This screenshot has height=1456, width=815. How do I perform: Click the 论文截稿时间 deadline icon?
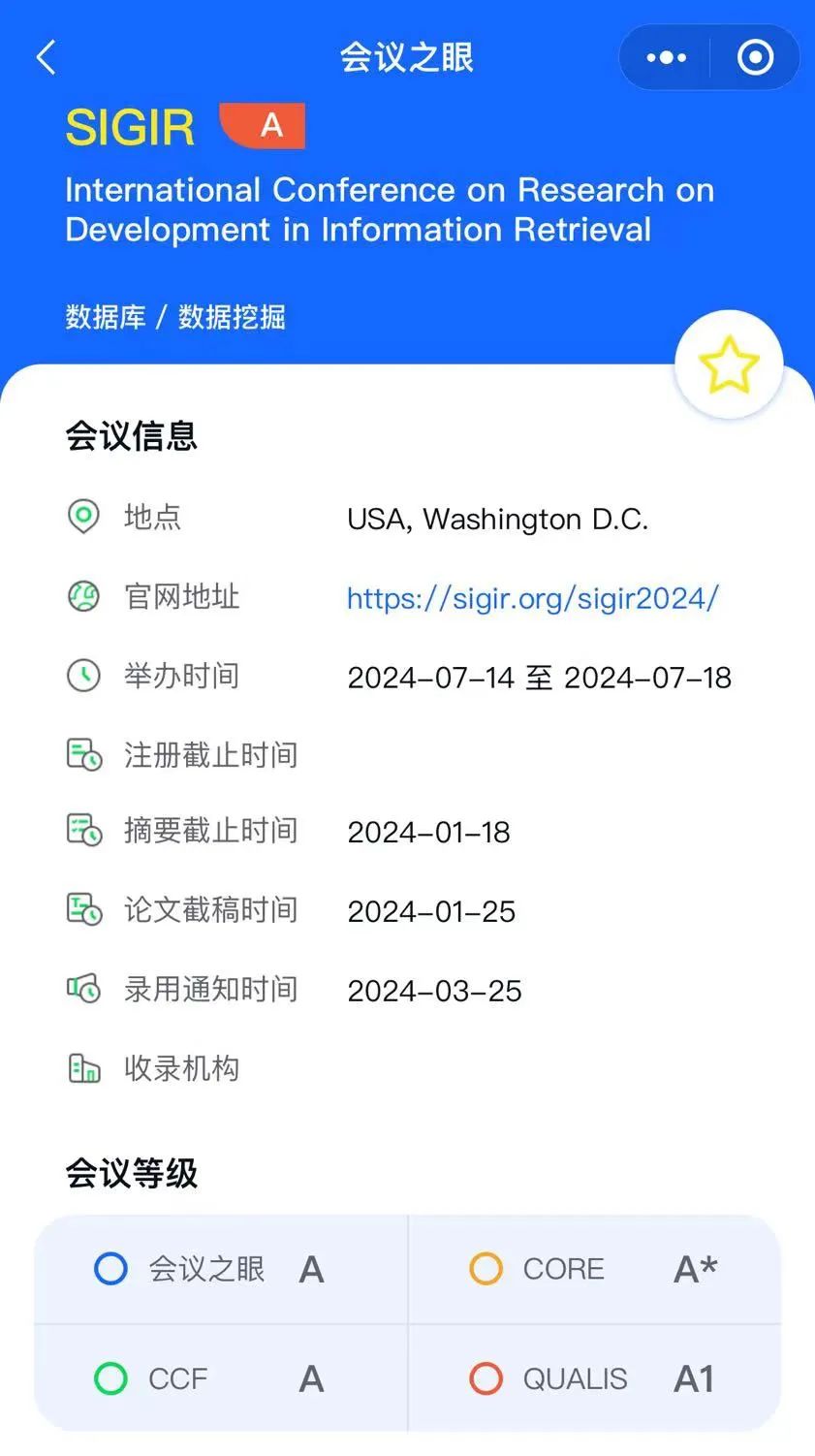coord(84,910)
